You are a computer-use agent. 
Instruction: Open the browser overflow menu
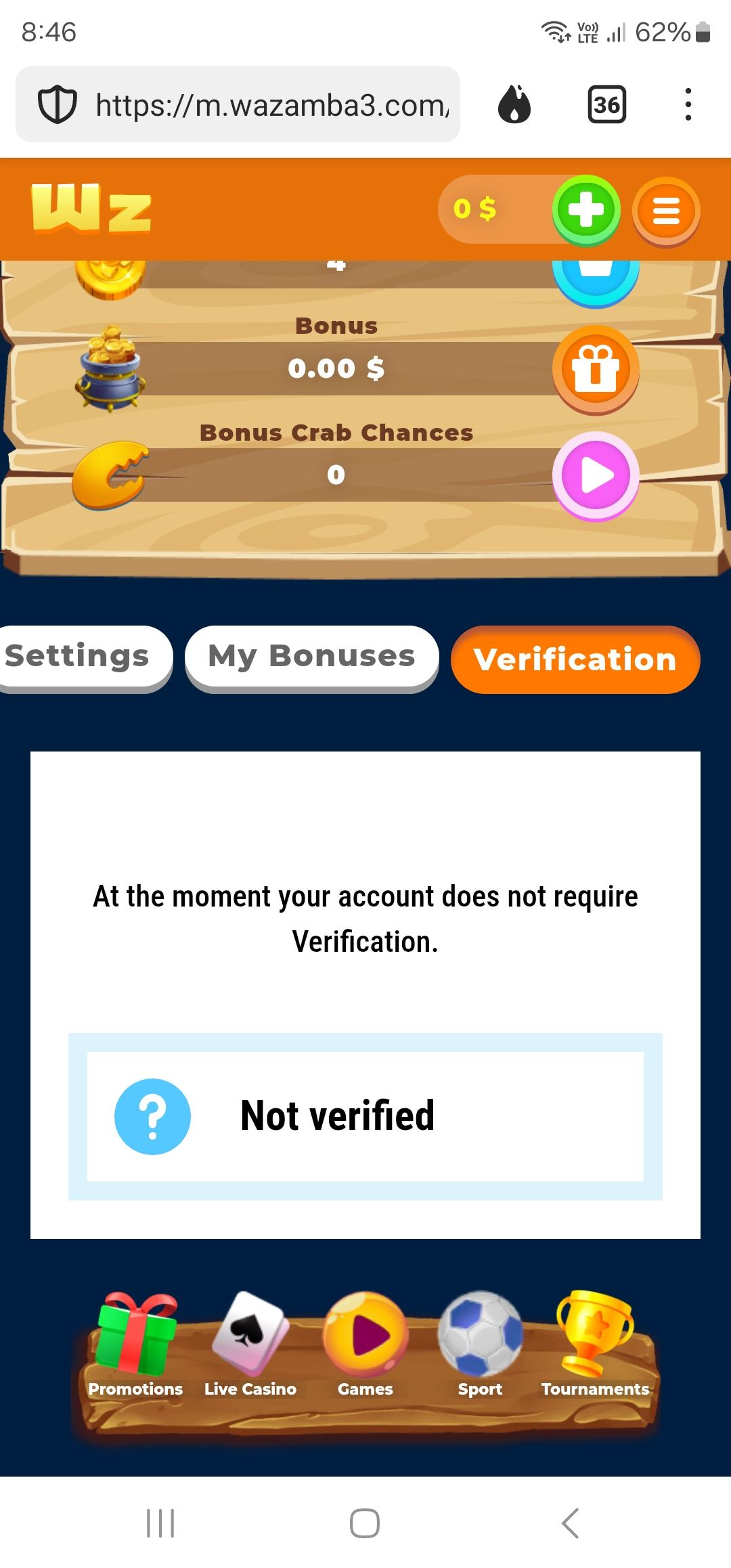point(688,105)
